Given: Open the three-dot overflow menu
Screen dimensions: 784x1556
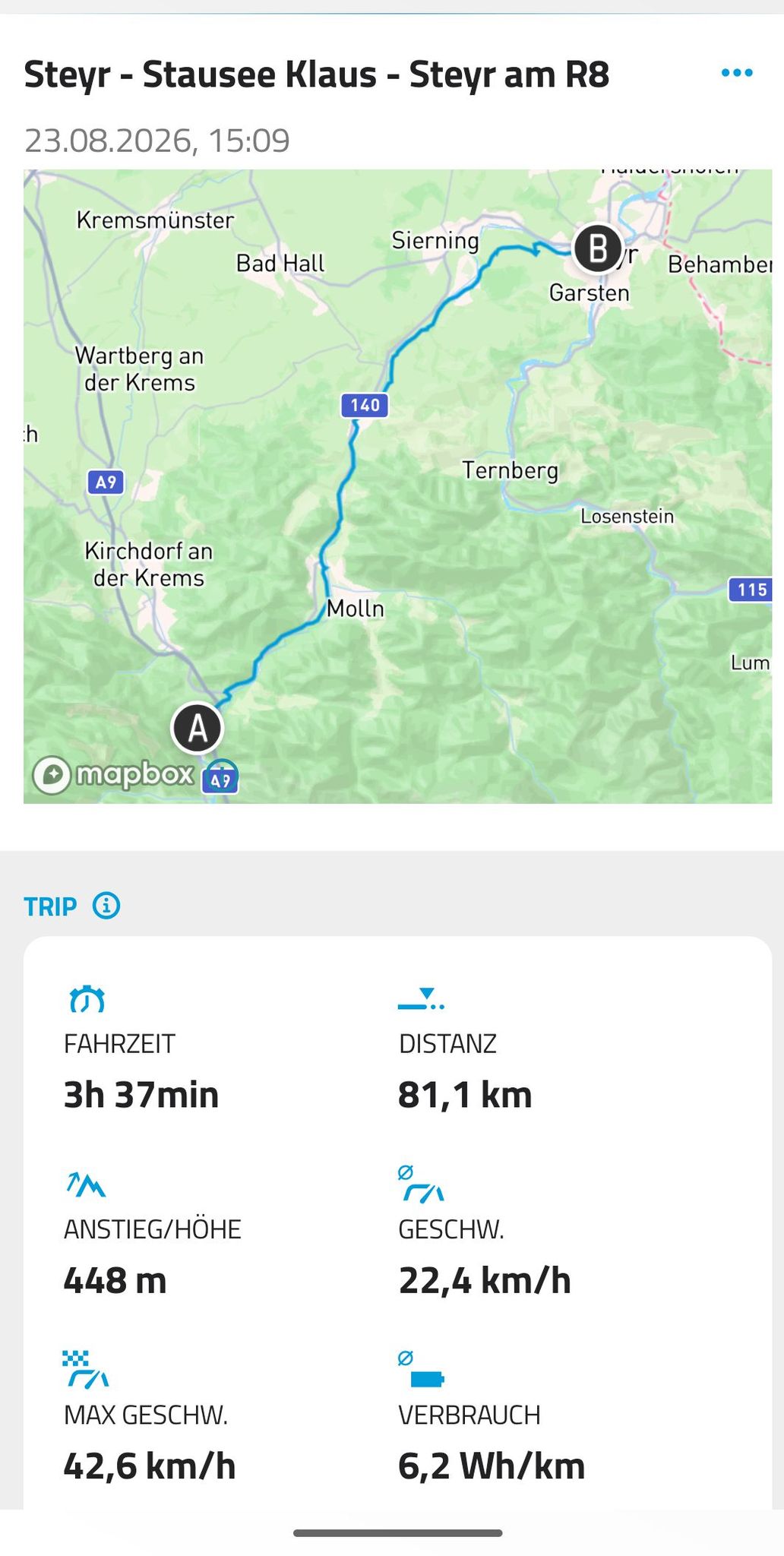Looking at the screenshot, I should (x=736, y=73).
